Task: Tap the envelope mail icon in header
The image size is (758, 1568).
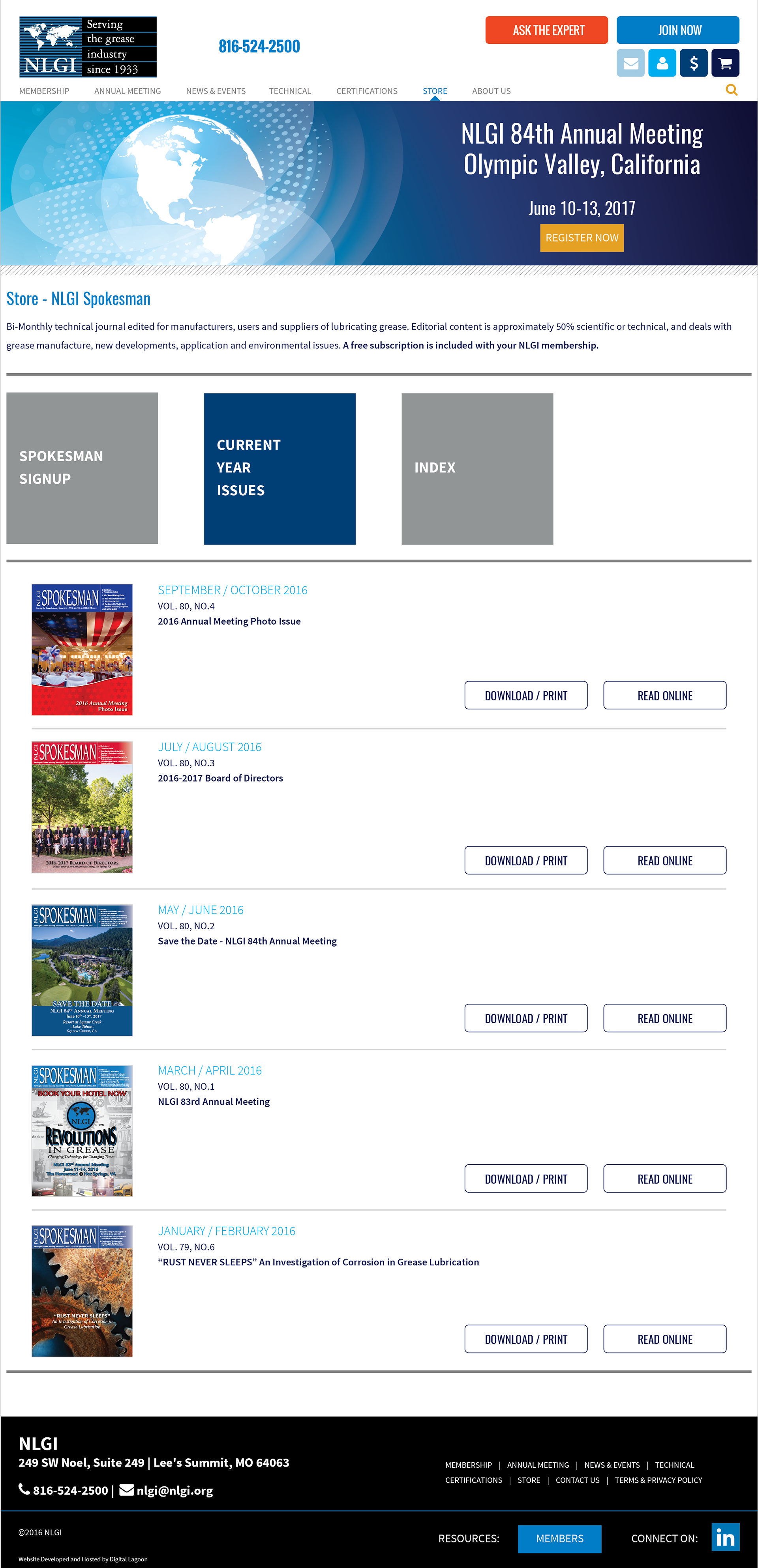Action: click(630, 63)
